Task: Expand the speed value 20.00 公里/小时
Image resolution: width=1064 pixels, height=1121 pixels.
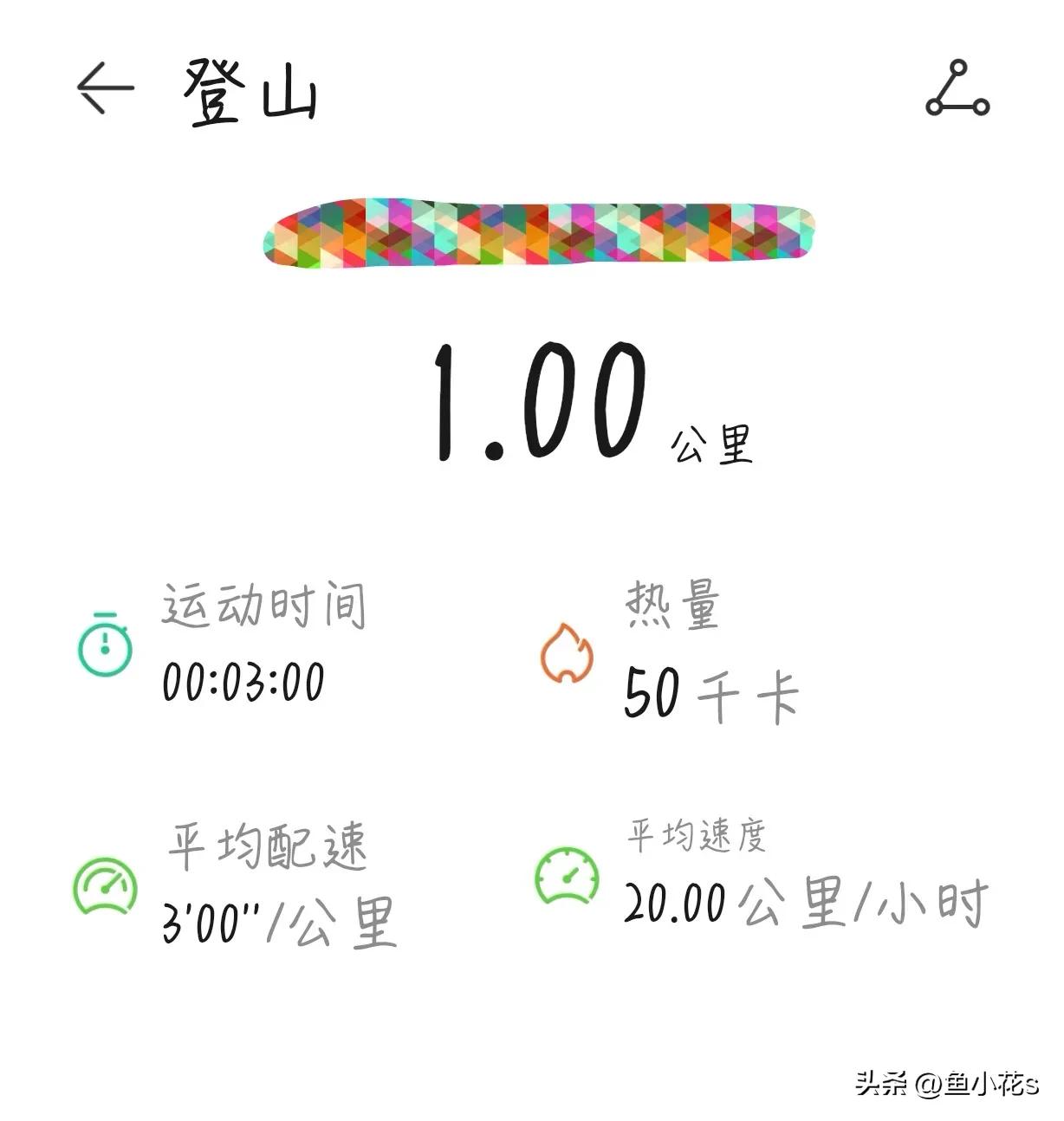Action: click(x=806, y=907)
